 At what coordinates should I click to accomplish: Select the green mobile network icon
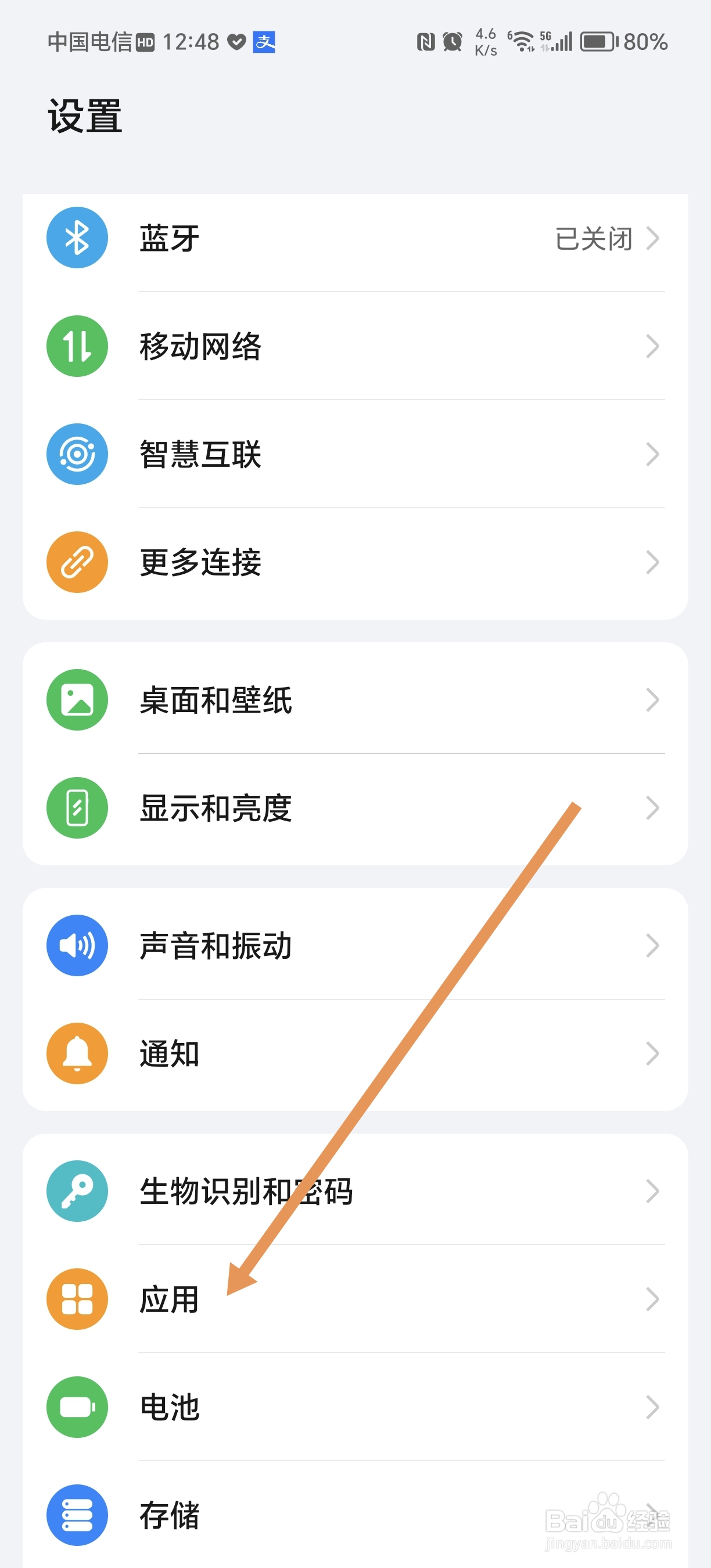(76, 346)
